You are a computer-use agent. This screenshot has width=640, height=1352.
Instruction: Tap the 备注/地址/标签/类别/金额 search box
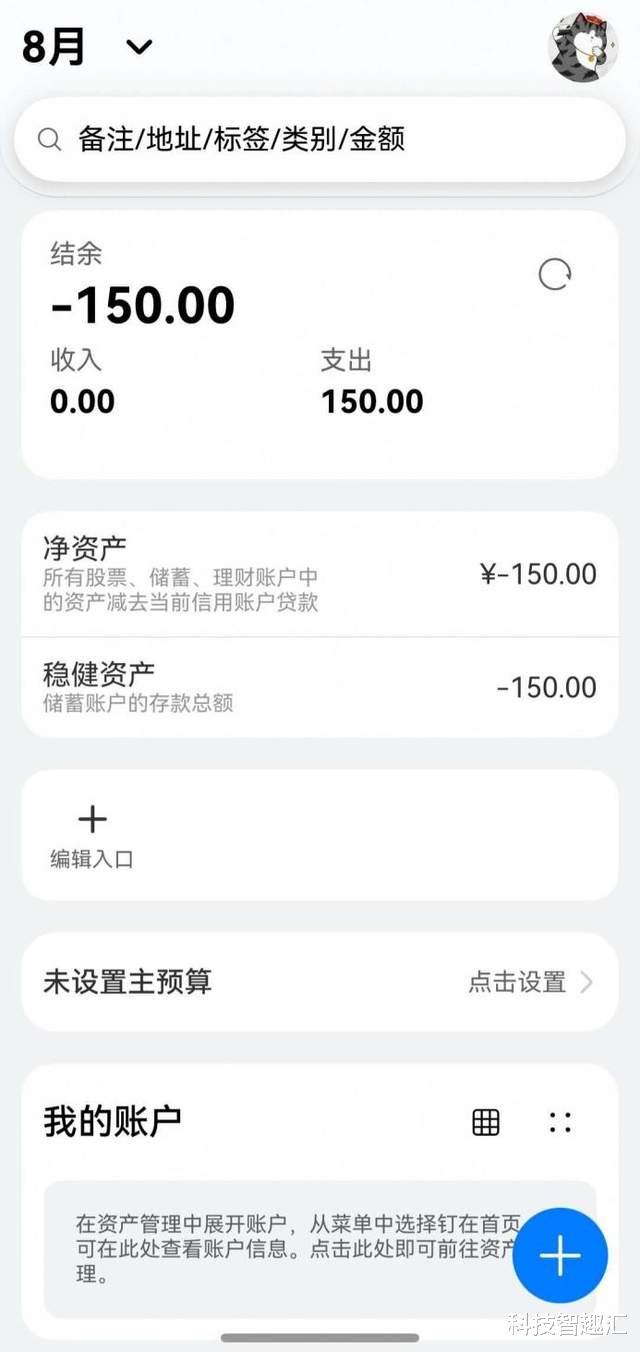tap(320, 139)
